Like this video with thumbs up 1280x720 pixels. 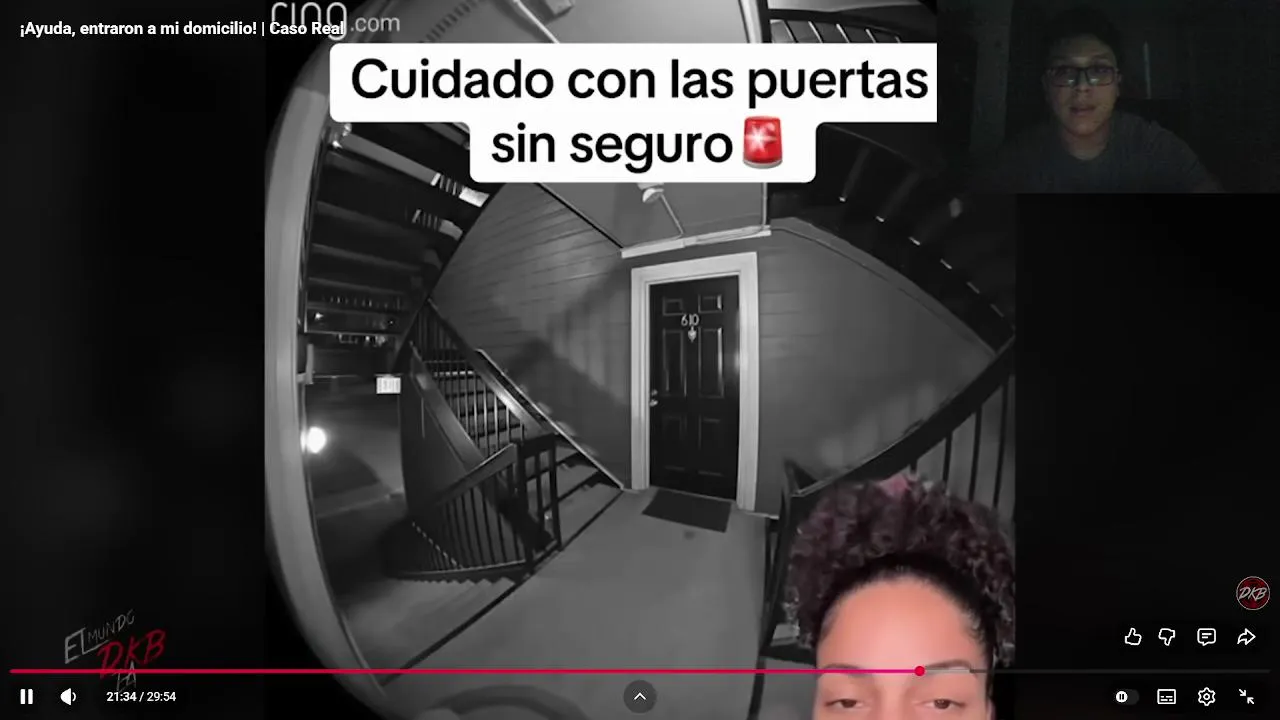point(1133,637)
